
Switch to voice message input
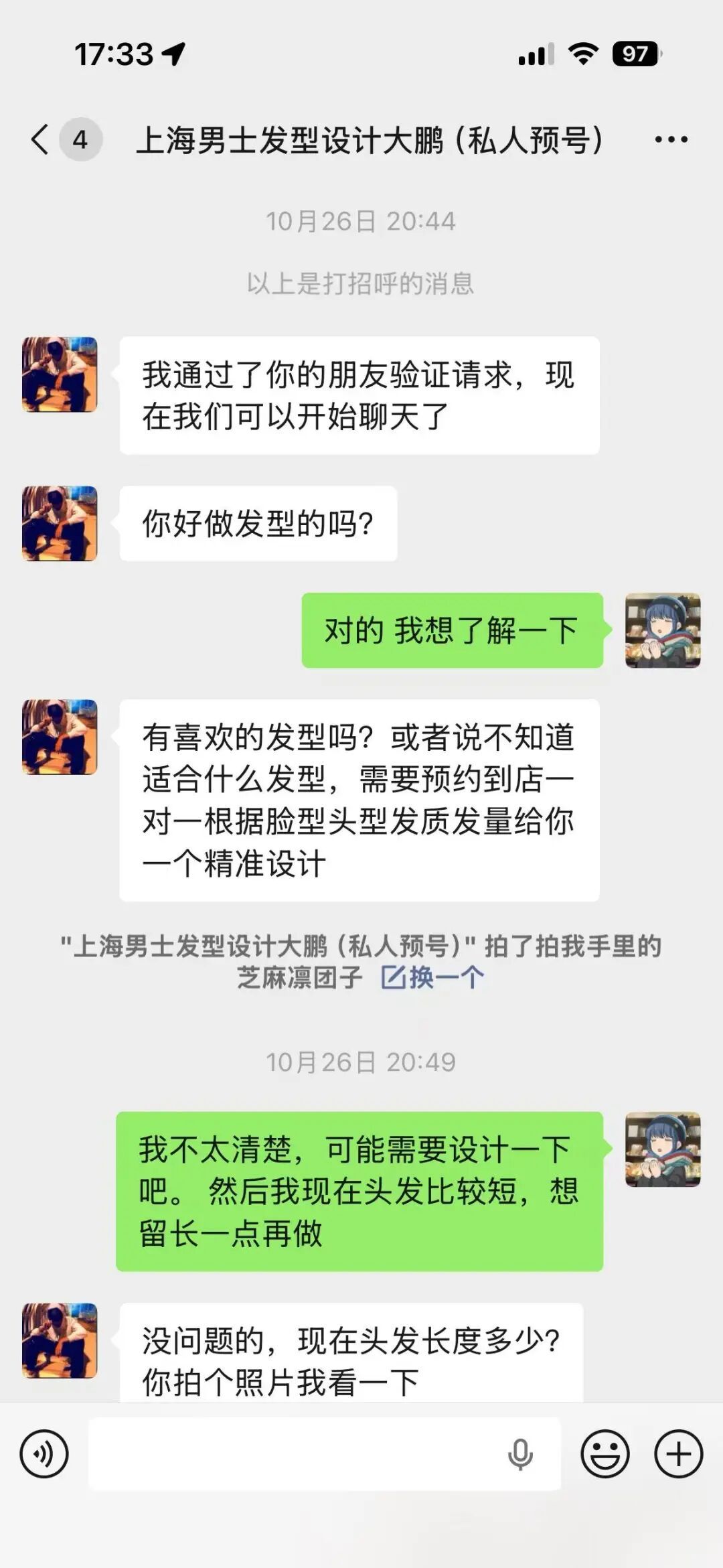pyautogui.click(x=44, y=1453)
